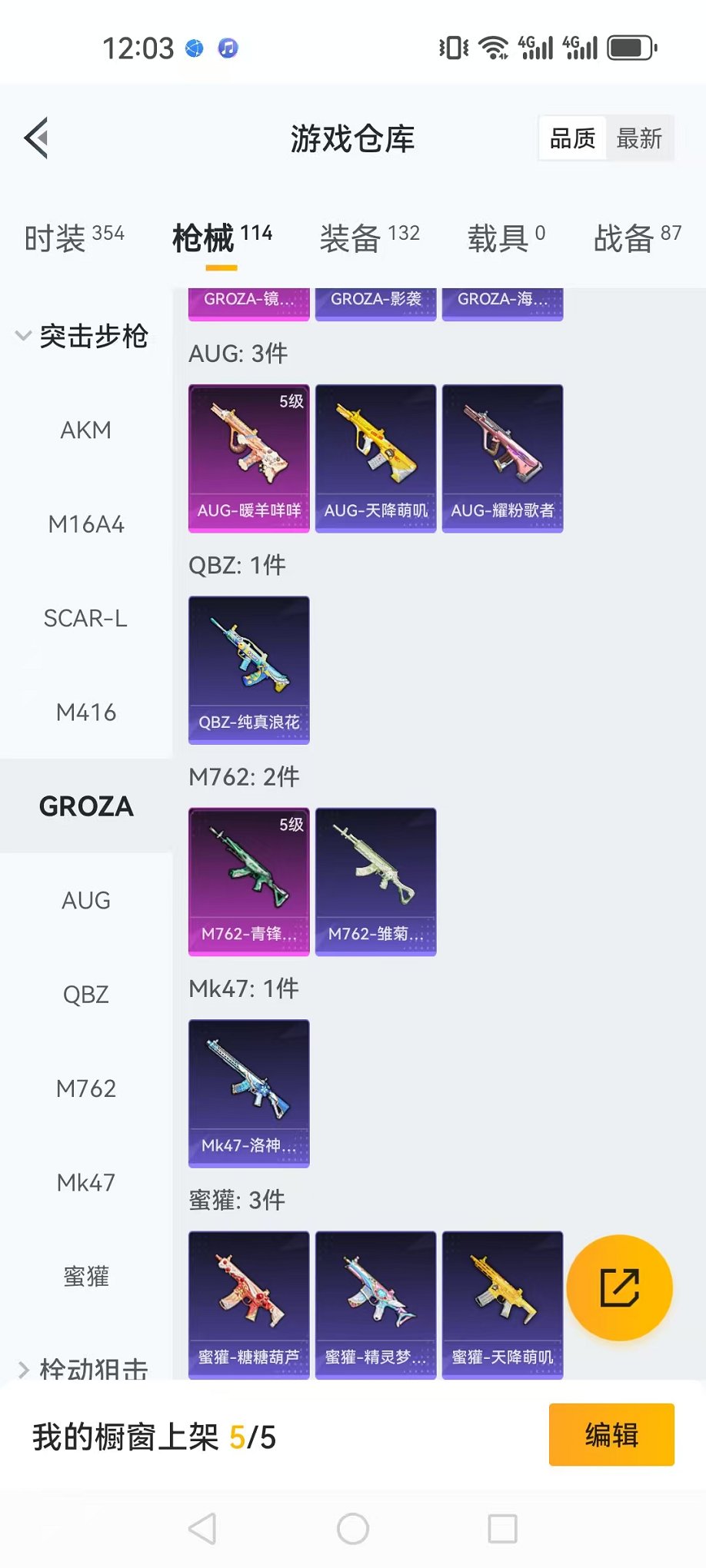Switch to the 装备 tab
706x1568 pixels.
(x=369, y=238)
